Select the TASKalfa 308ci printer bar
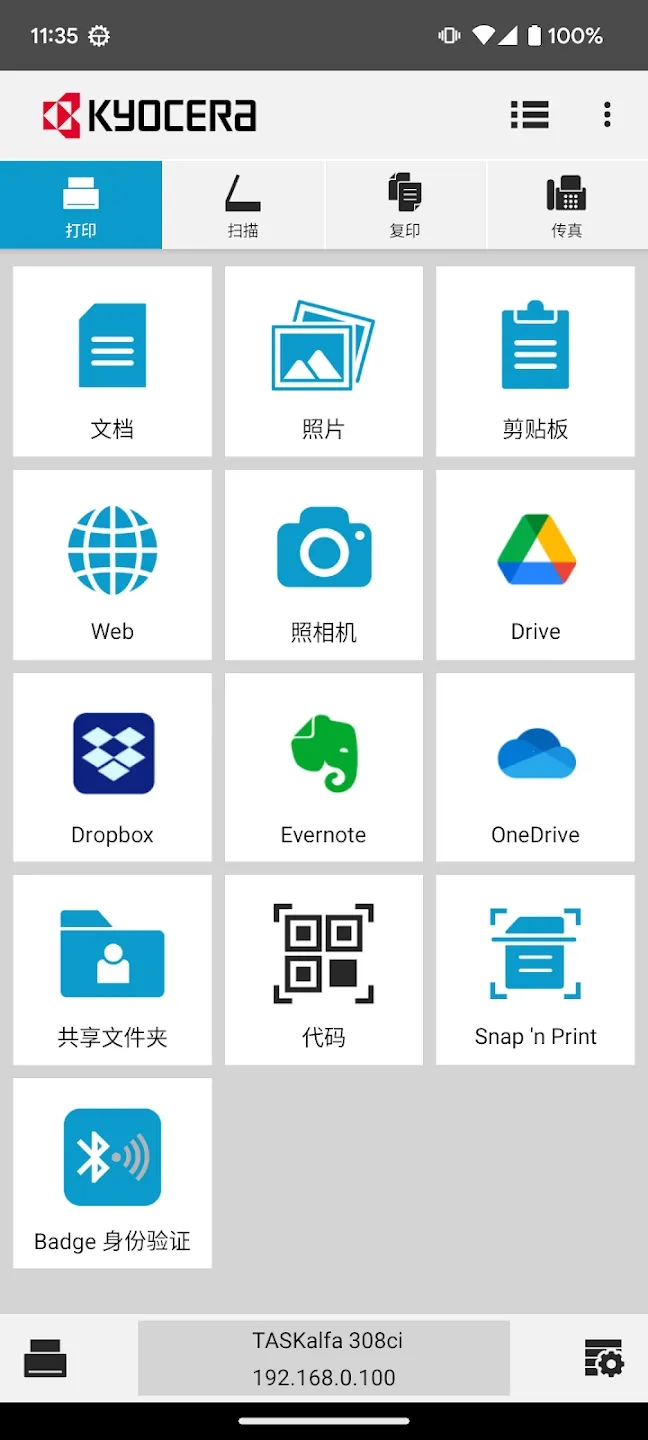648x1440 pixels. coord(324,1358)
